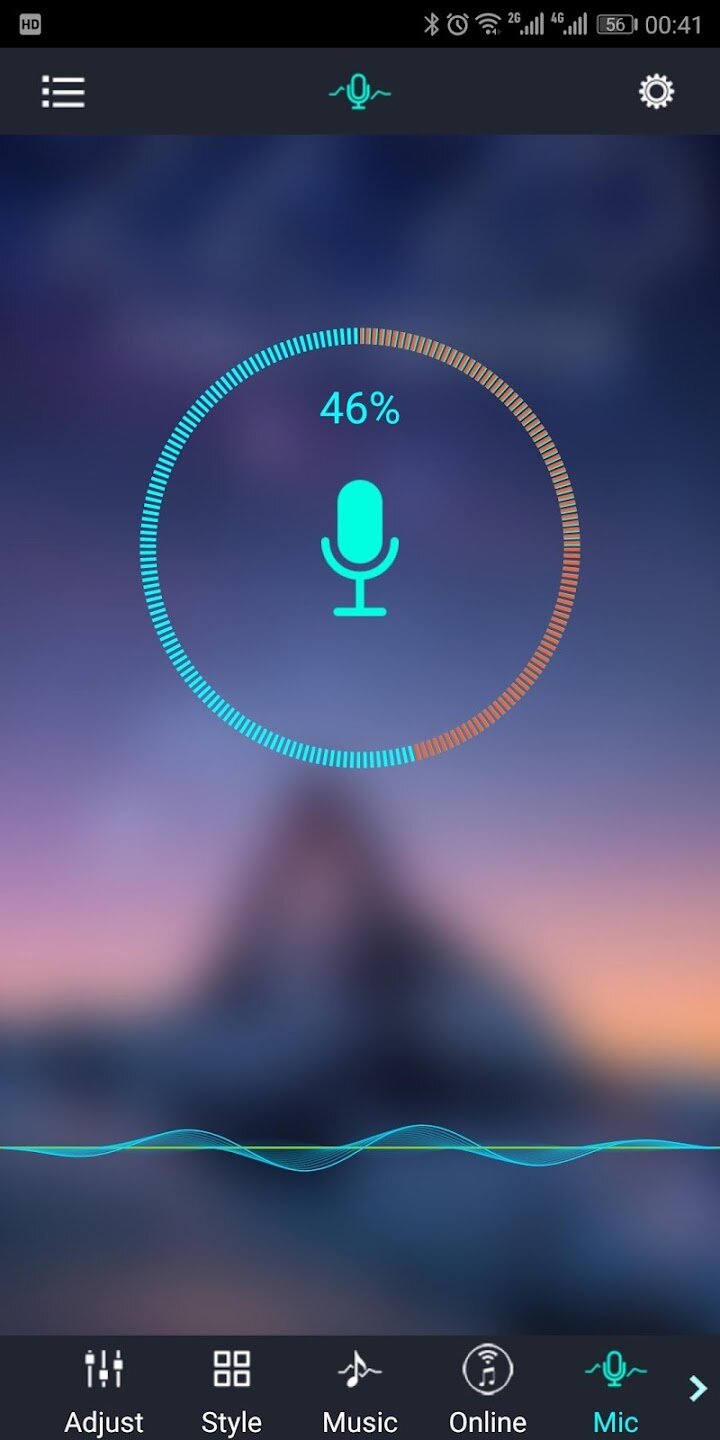Open the Music tab

pyautogui.click(x=360, y=1388)
